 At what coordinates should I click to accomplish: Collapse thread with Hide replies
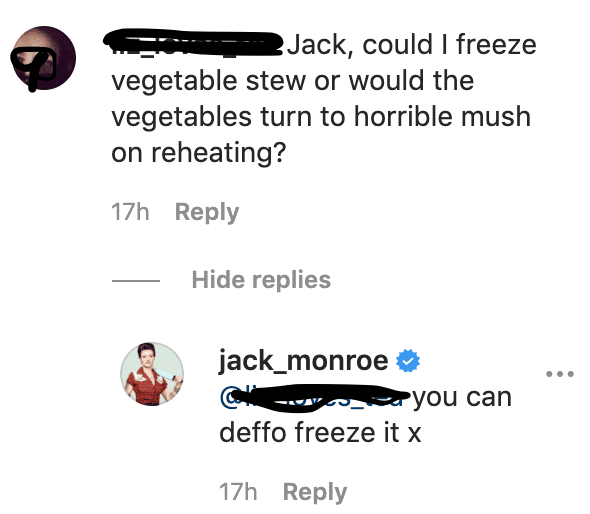[261, 280]
